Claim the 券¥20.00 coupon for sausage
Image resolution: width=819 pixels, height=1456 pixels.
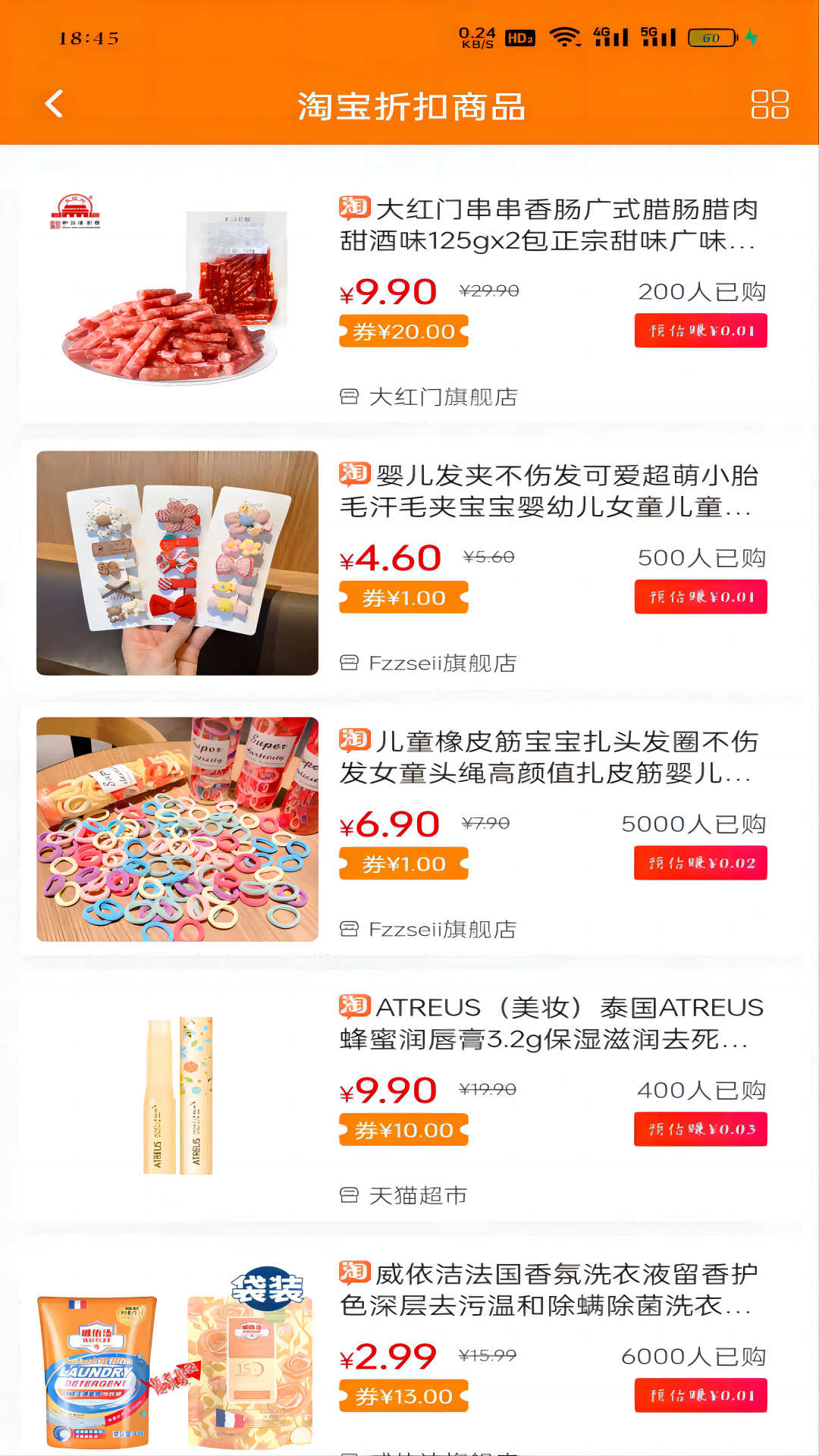pos(403,331)
